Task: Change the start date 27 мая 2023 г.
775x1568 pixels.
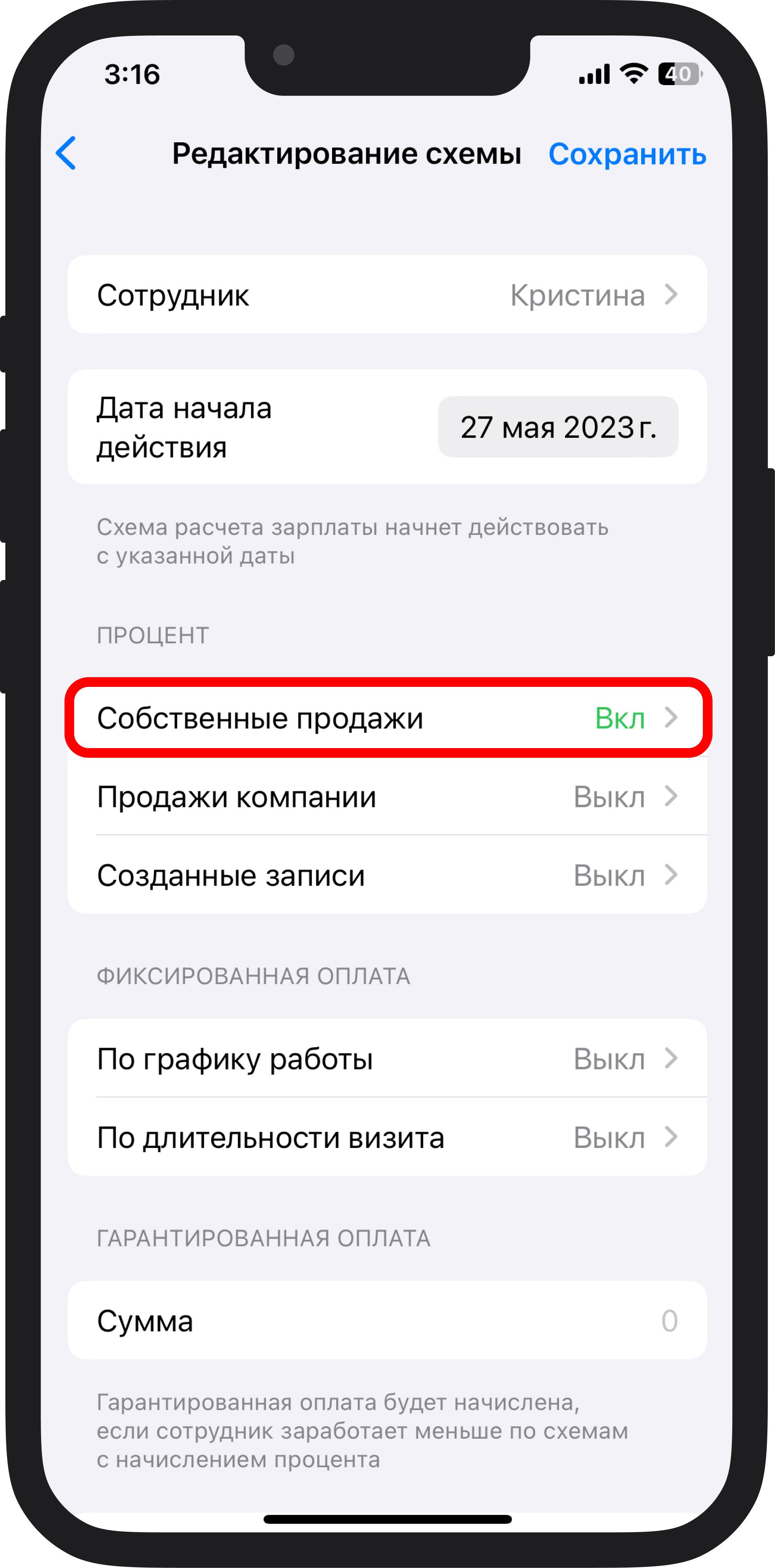Action: [x=558, y=427]
